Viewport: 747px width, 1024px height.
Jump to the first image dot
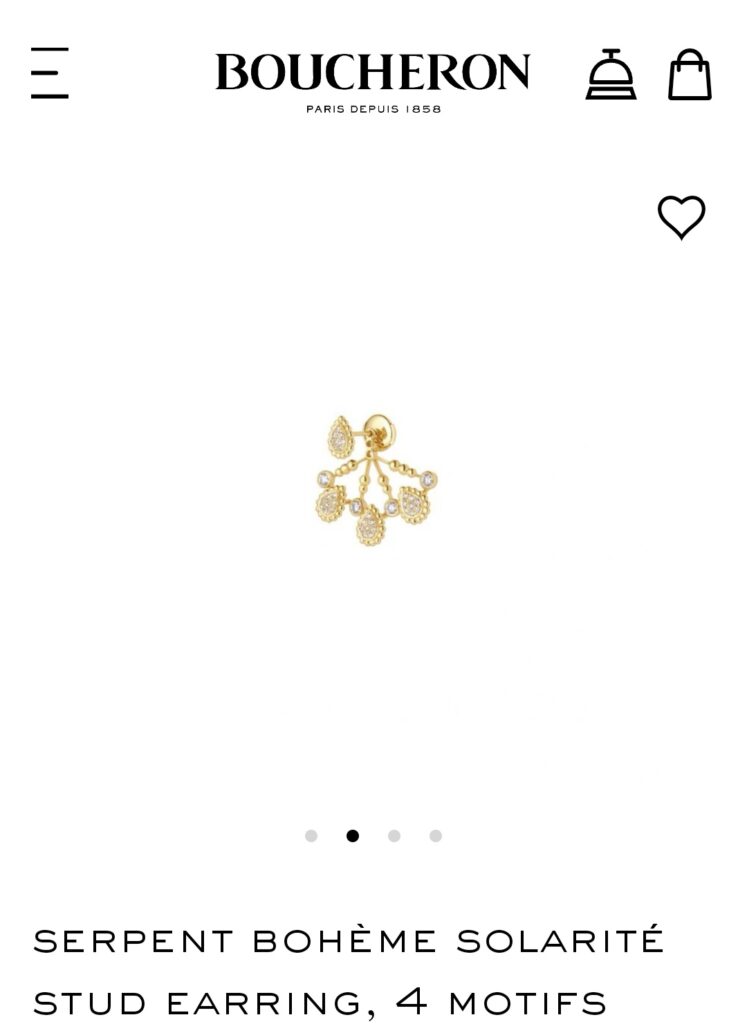(311, 836)
